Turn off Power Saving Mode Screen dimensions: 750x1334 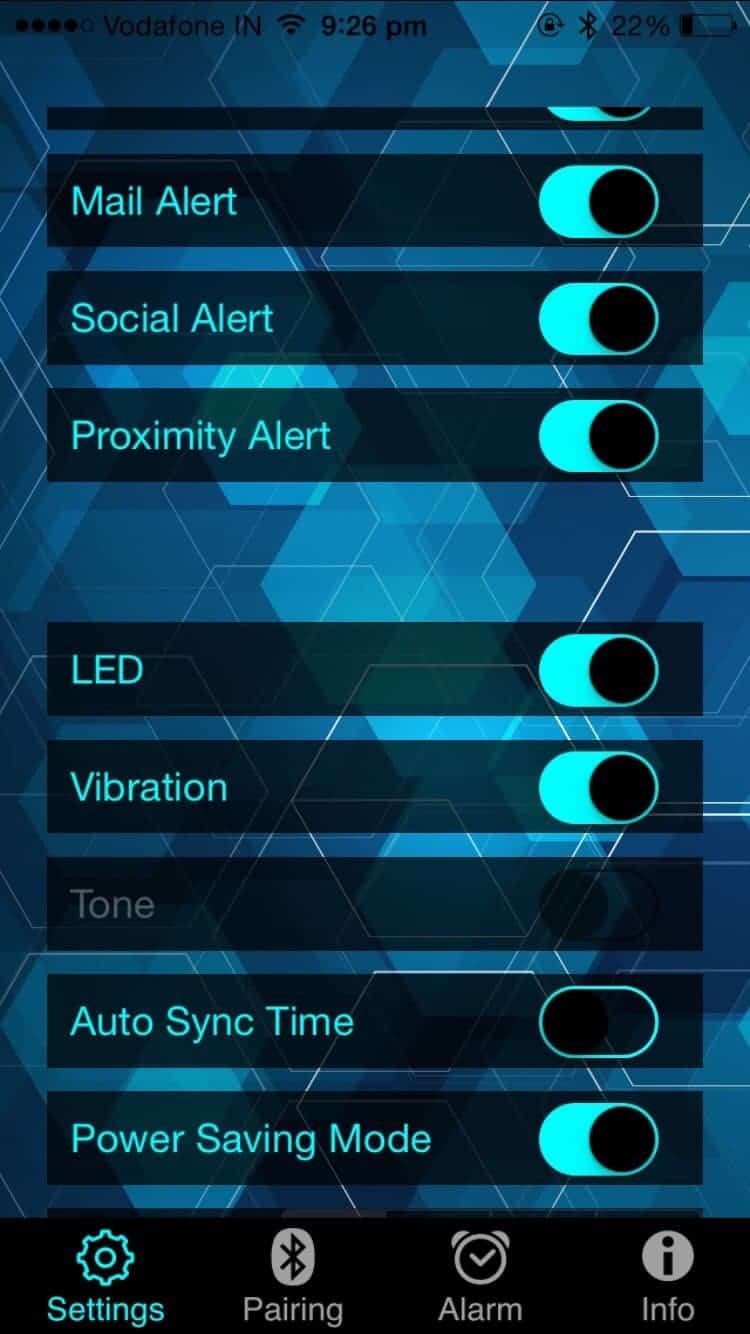[x=598, y=1138]
